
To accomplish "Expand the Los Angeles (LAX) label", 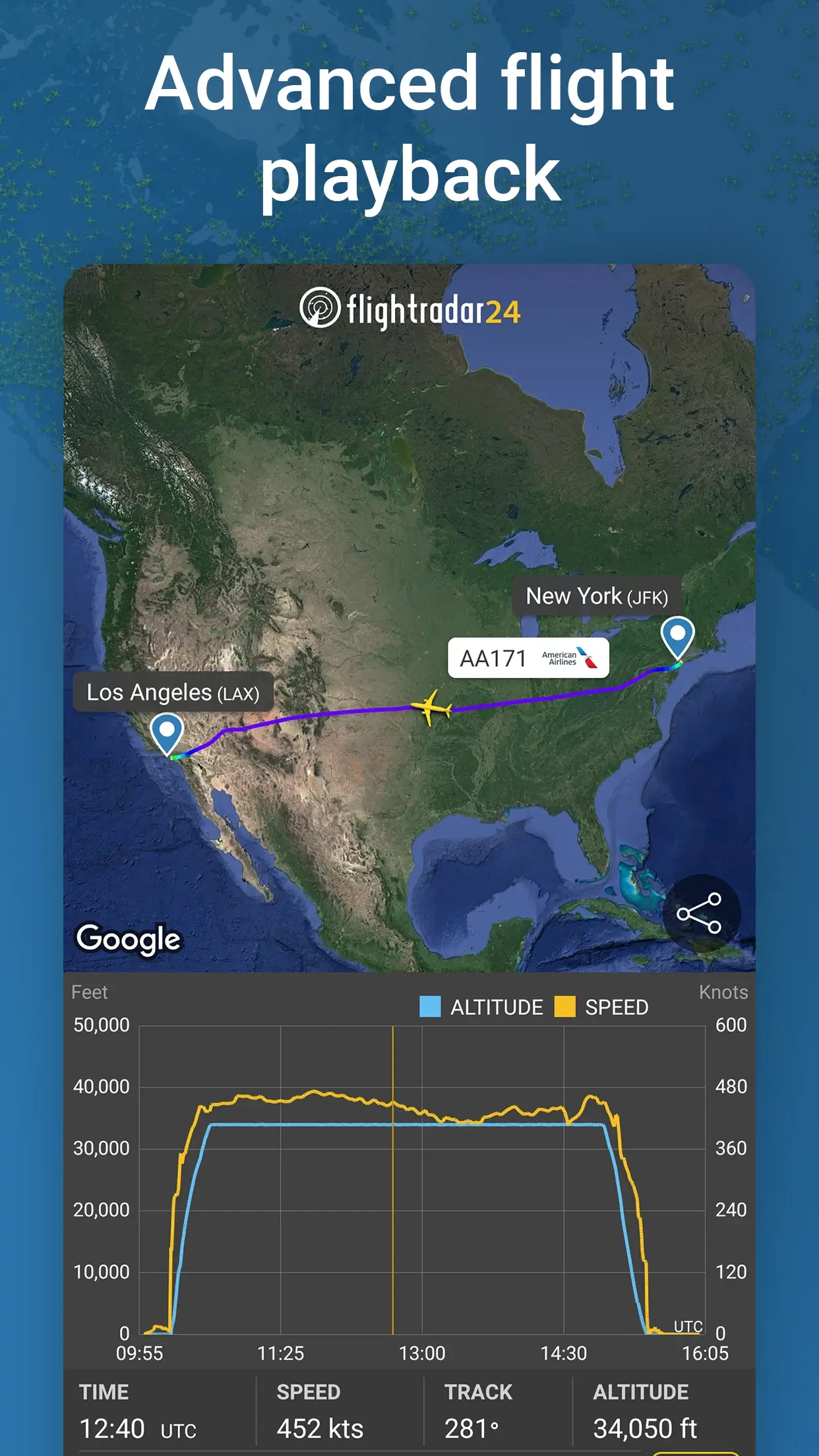I will point(175,694).
